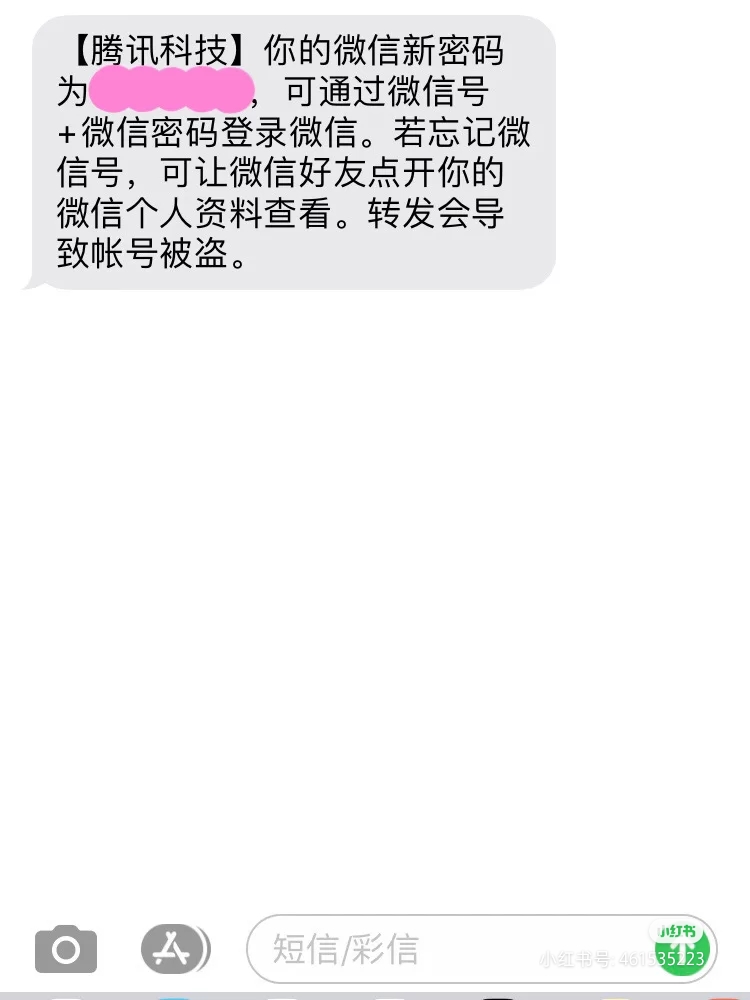
Task: Tap the green Xiaohongshu badge bottom right
Action: [x=680, y=948]
